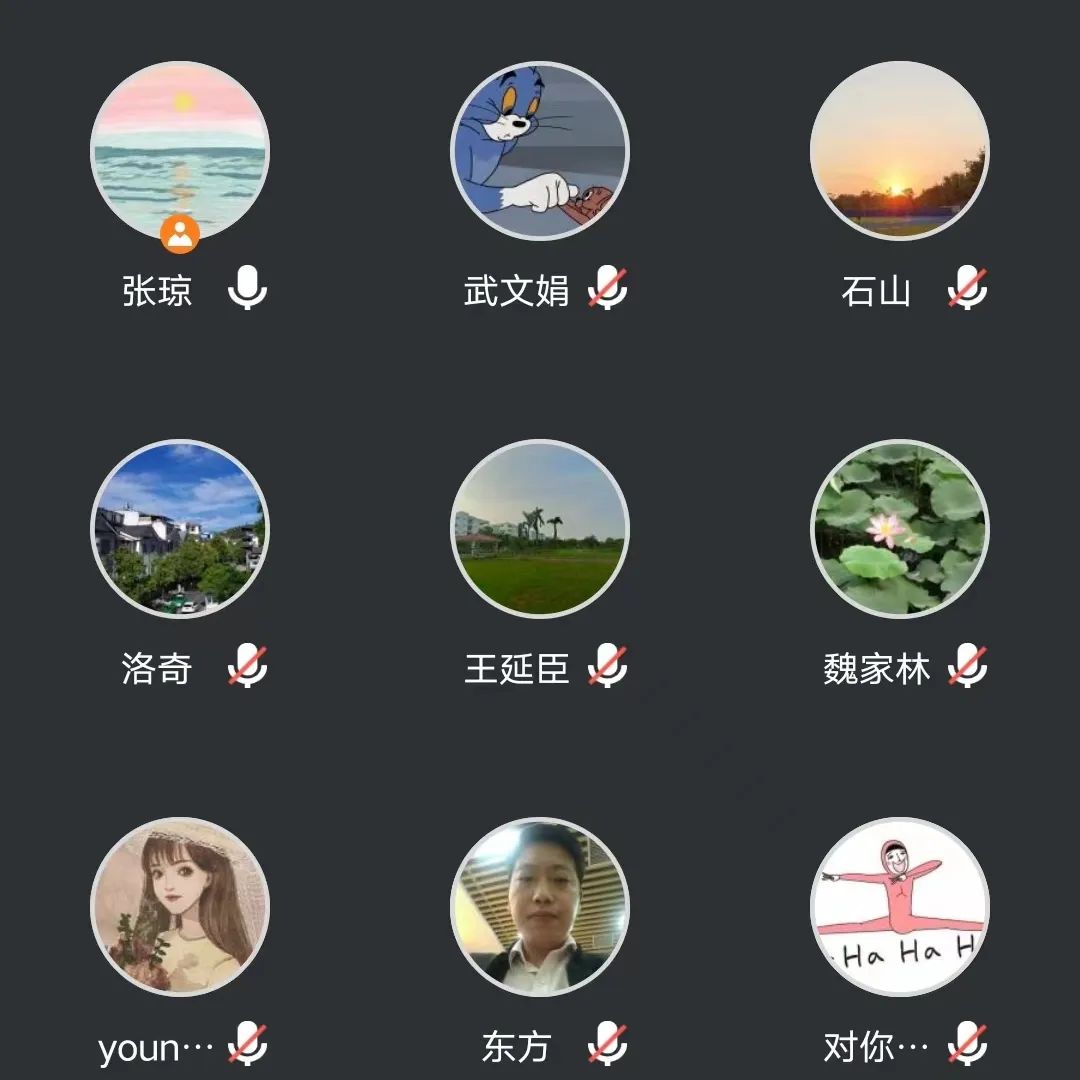1080x1080 pixels.
Task: Open 张琼's participant tile
Action: click(x=180, y=150)
